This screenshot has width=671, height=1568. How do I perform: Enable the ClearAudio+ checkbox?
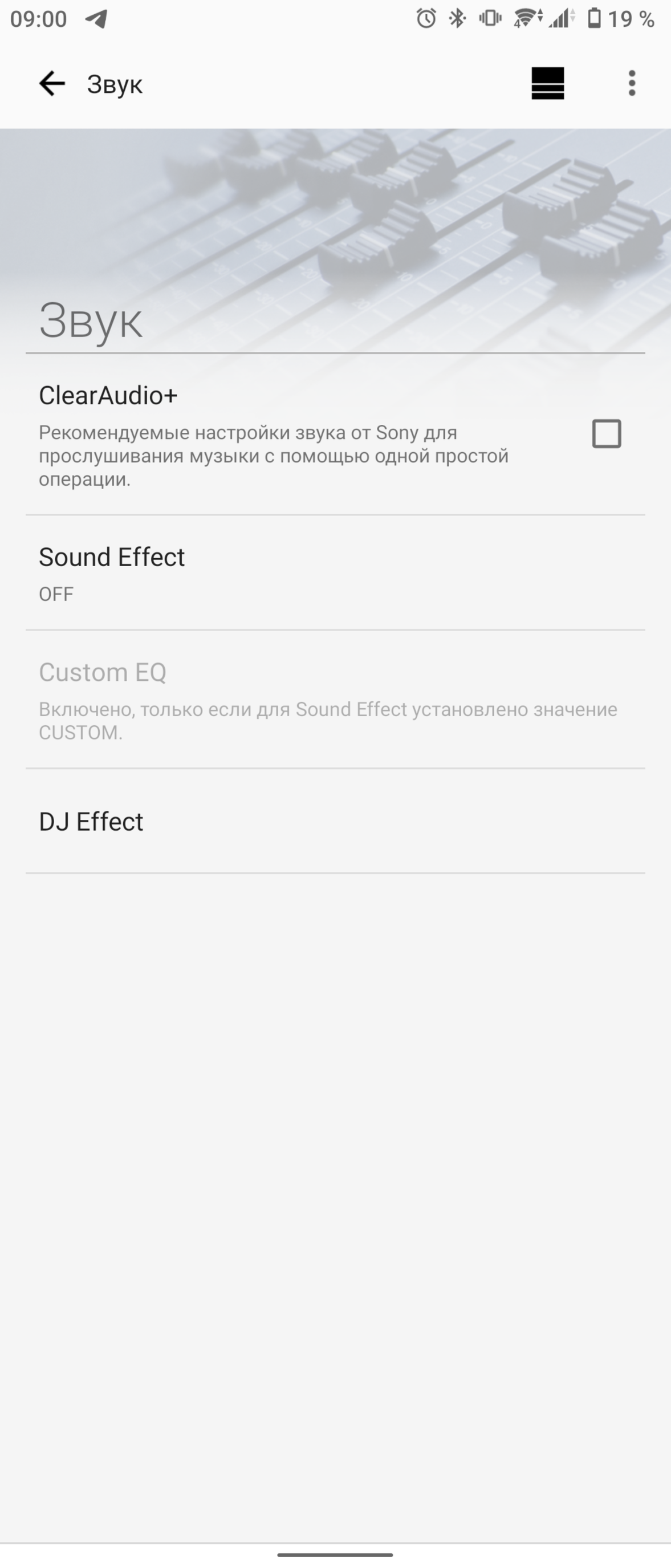coord(606,434)
